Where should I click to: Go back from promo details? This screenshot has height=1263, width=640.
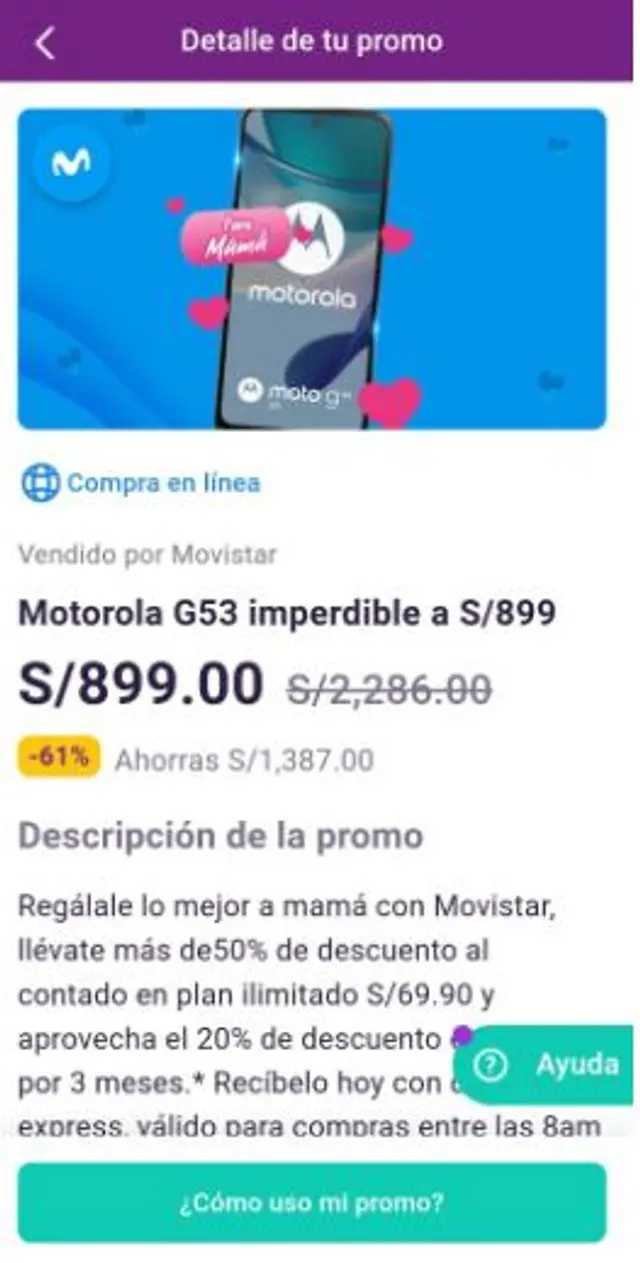[x=45, y=42]
